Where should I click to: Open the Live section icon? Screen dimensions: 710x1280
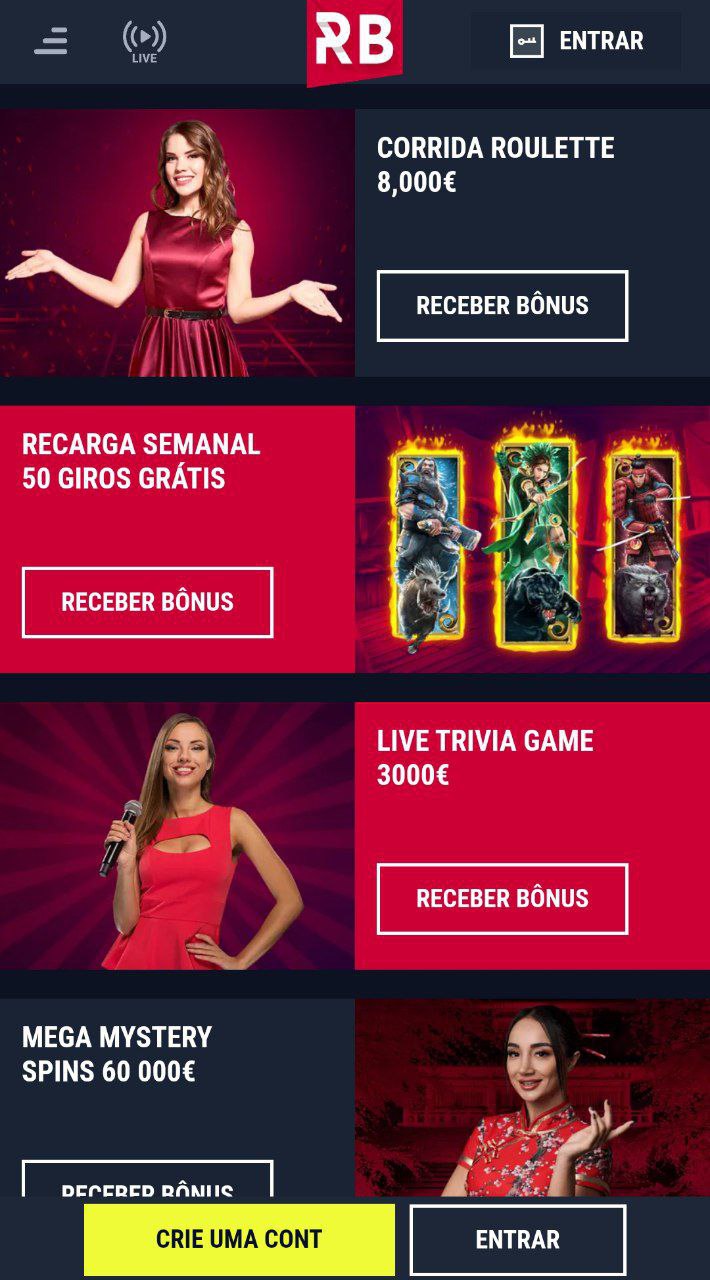[144, 42]
